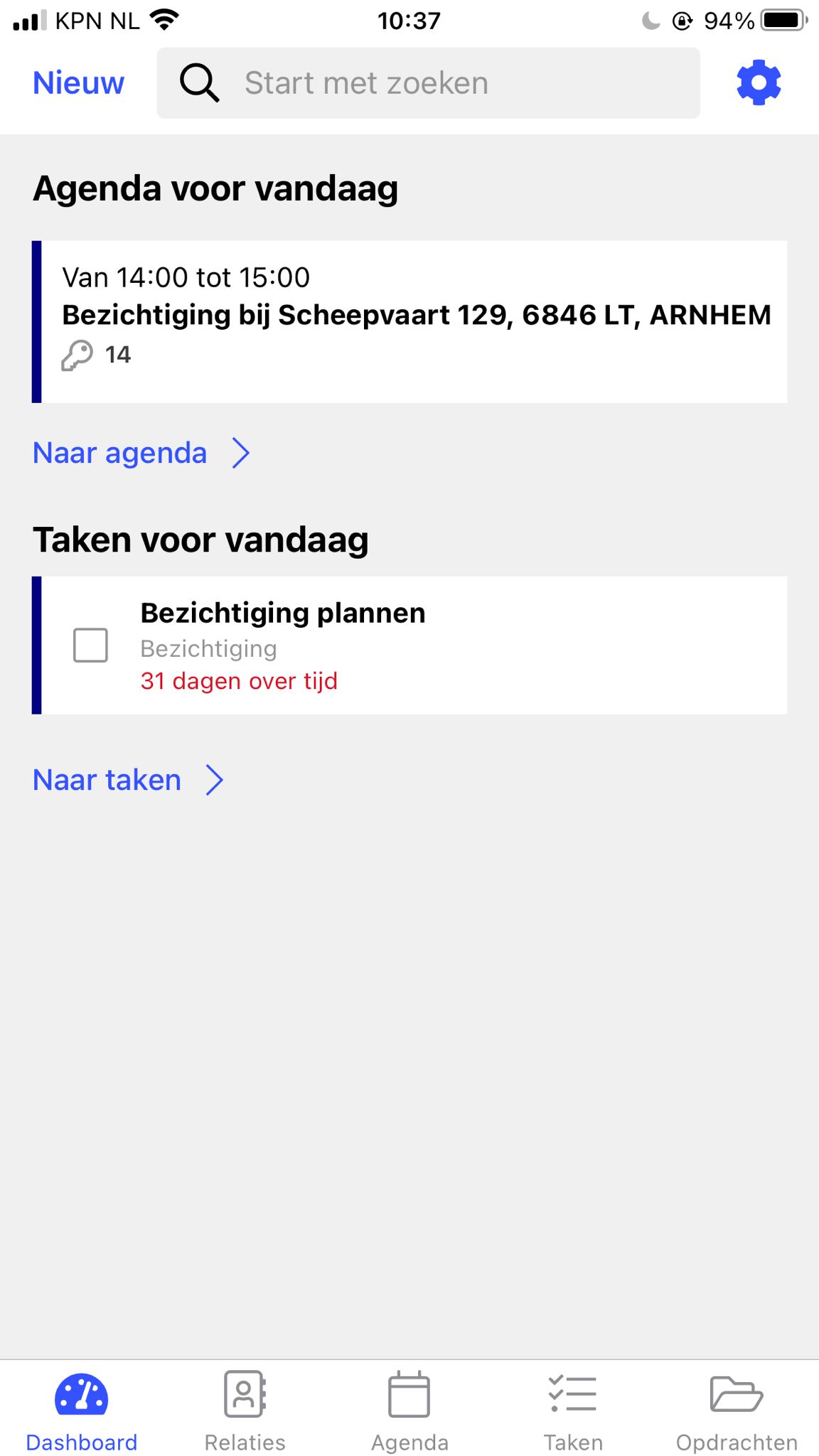The height and width of the screenshot is (1456, 819).
Task: Open the Bezichtiging plannen task card
Action: pyautogui.click(x=409, y=646)
